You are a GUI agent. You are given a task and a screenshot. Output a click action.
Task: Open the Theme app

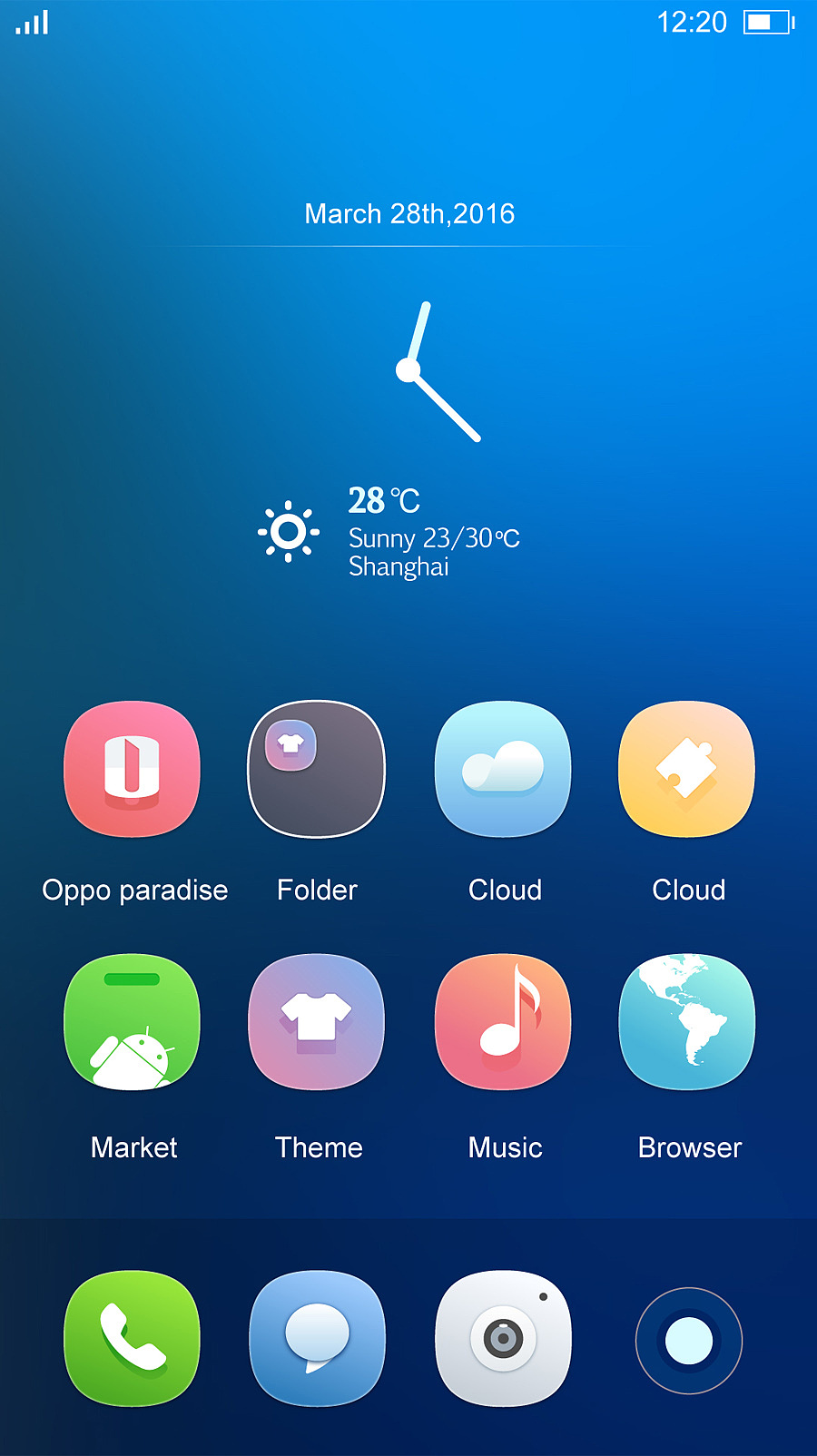[x=317, y=1021]
